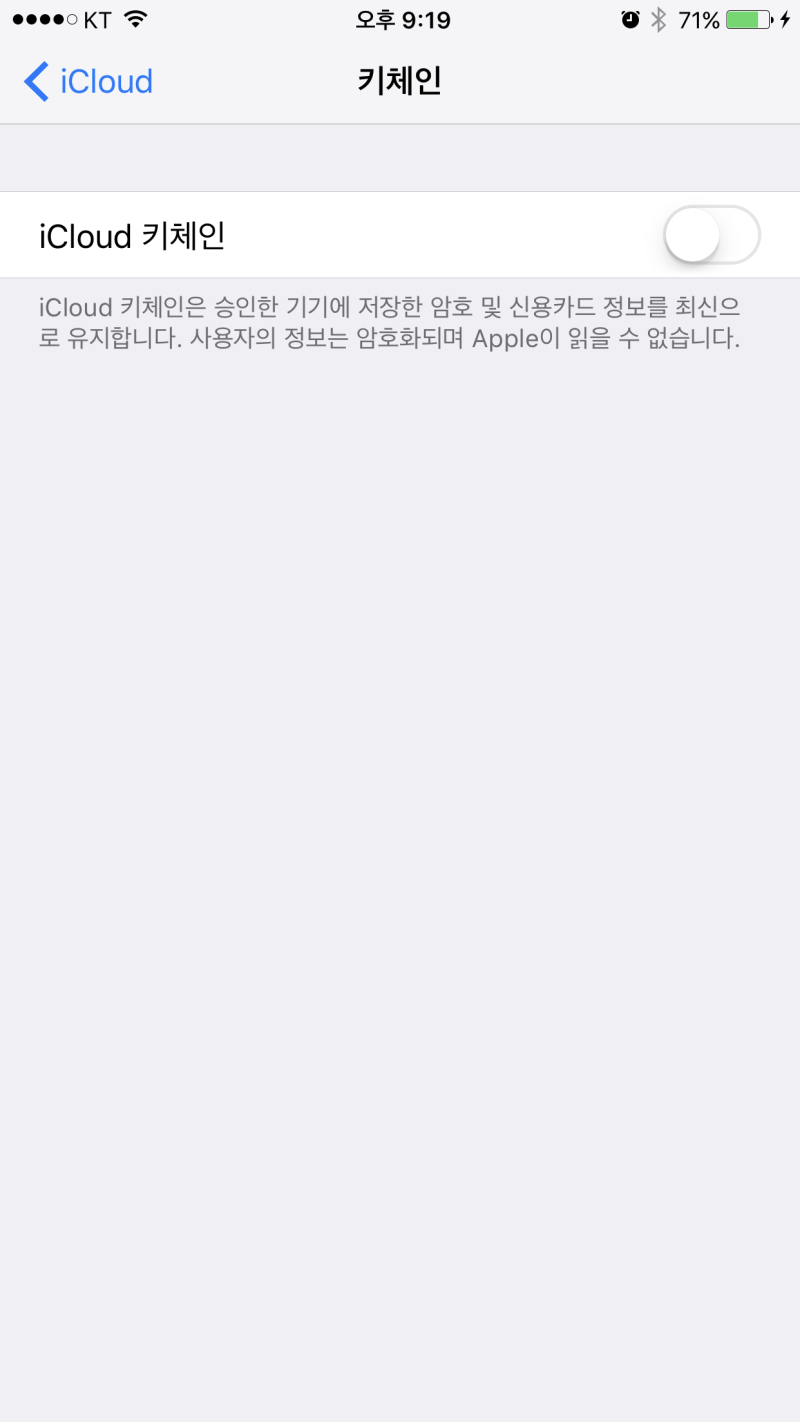Tap the KT carrier label
This screenshot has height=1422, width=800.
(x=95, y=17)
